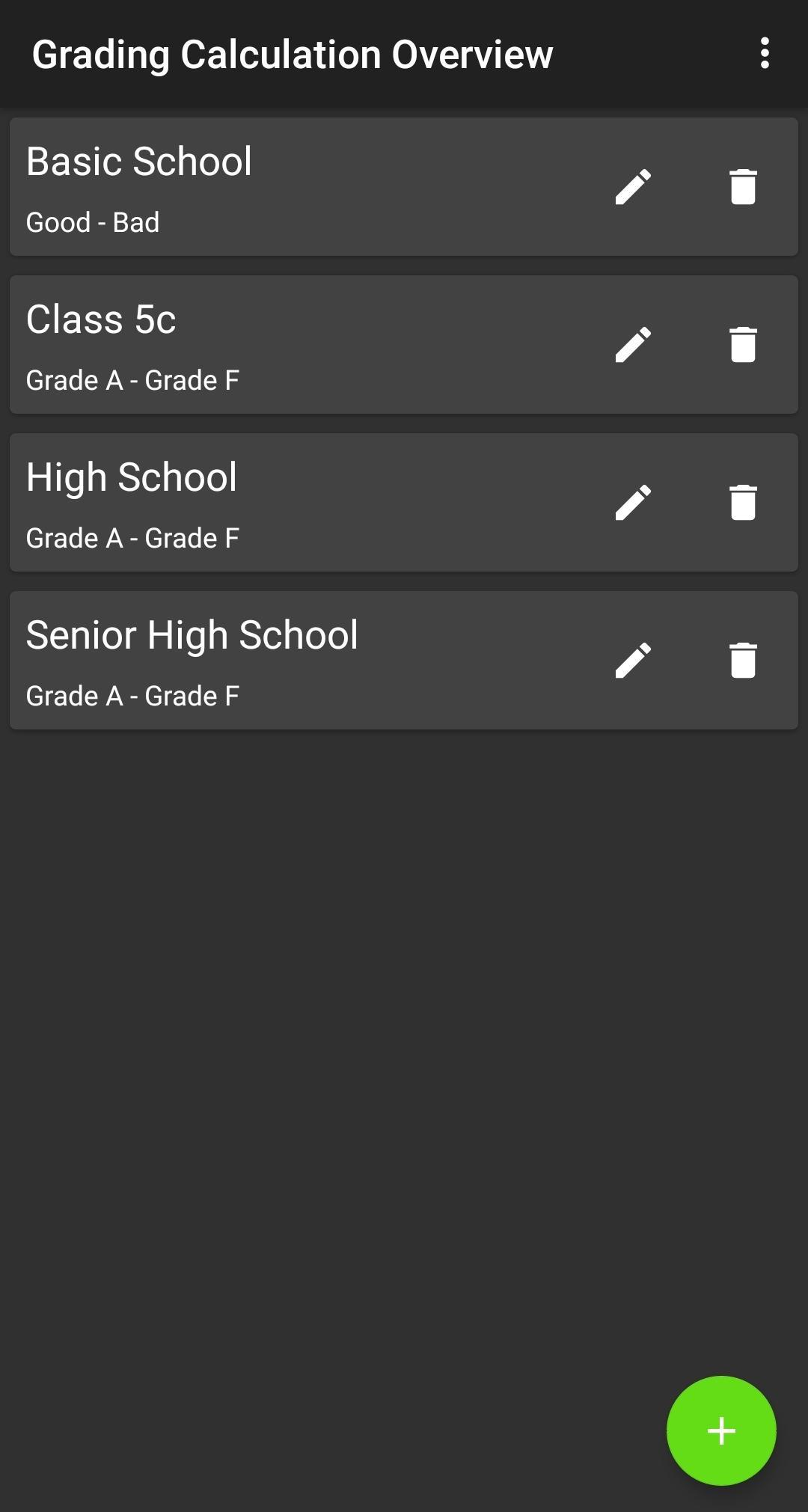Edit the High School grading
This screenshot has height=1512, width=808.
(633, 503)
